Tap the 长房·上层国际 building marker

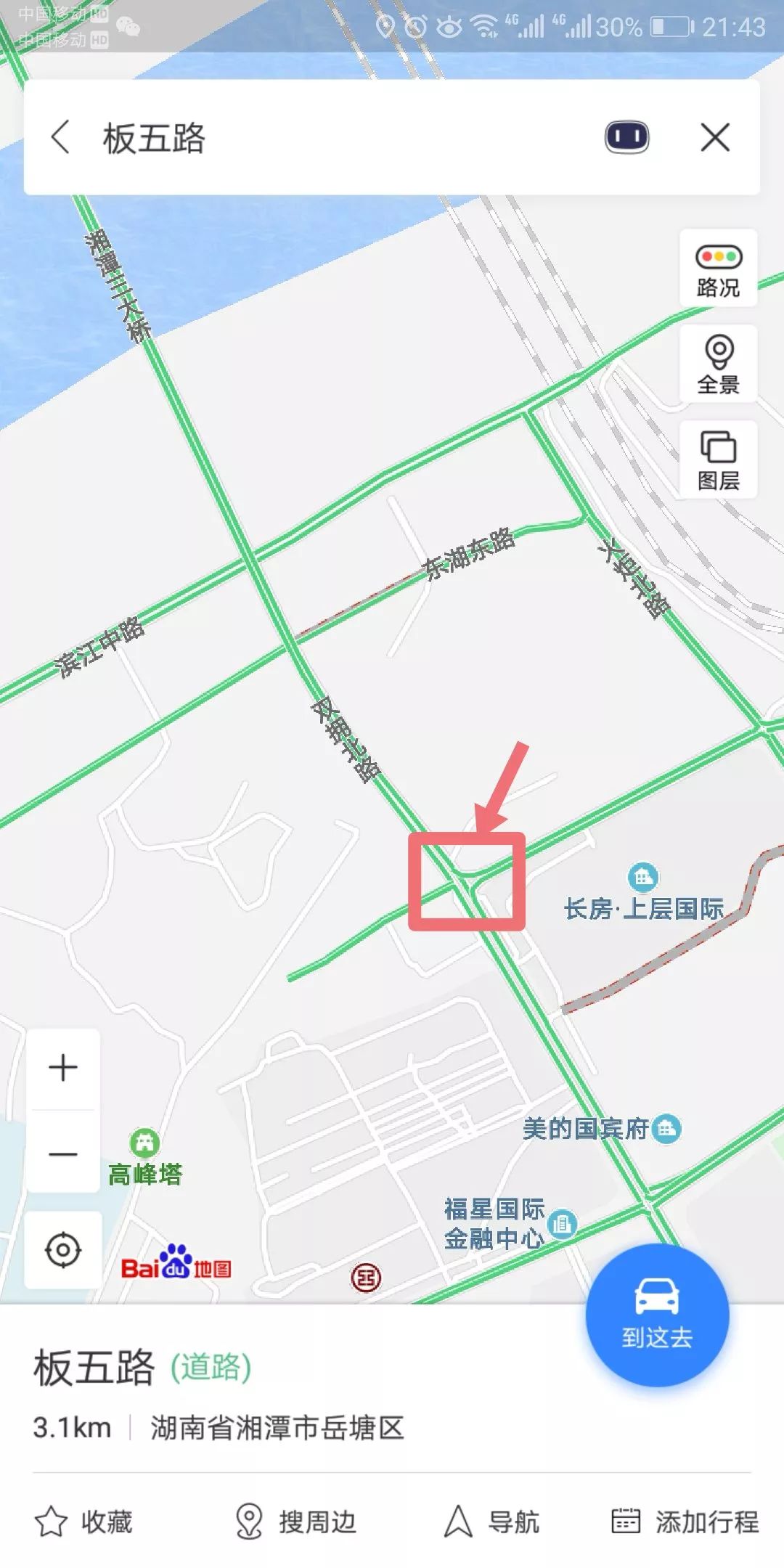tap(642, 878)
